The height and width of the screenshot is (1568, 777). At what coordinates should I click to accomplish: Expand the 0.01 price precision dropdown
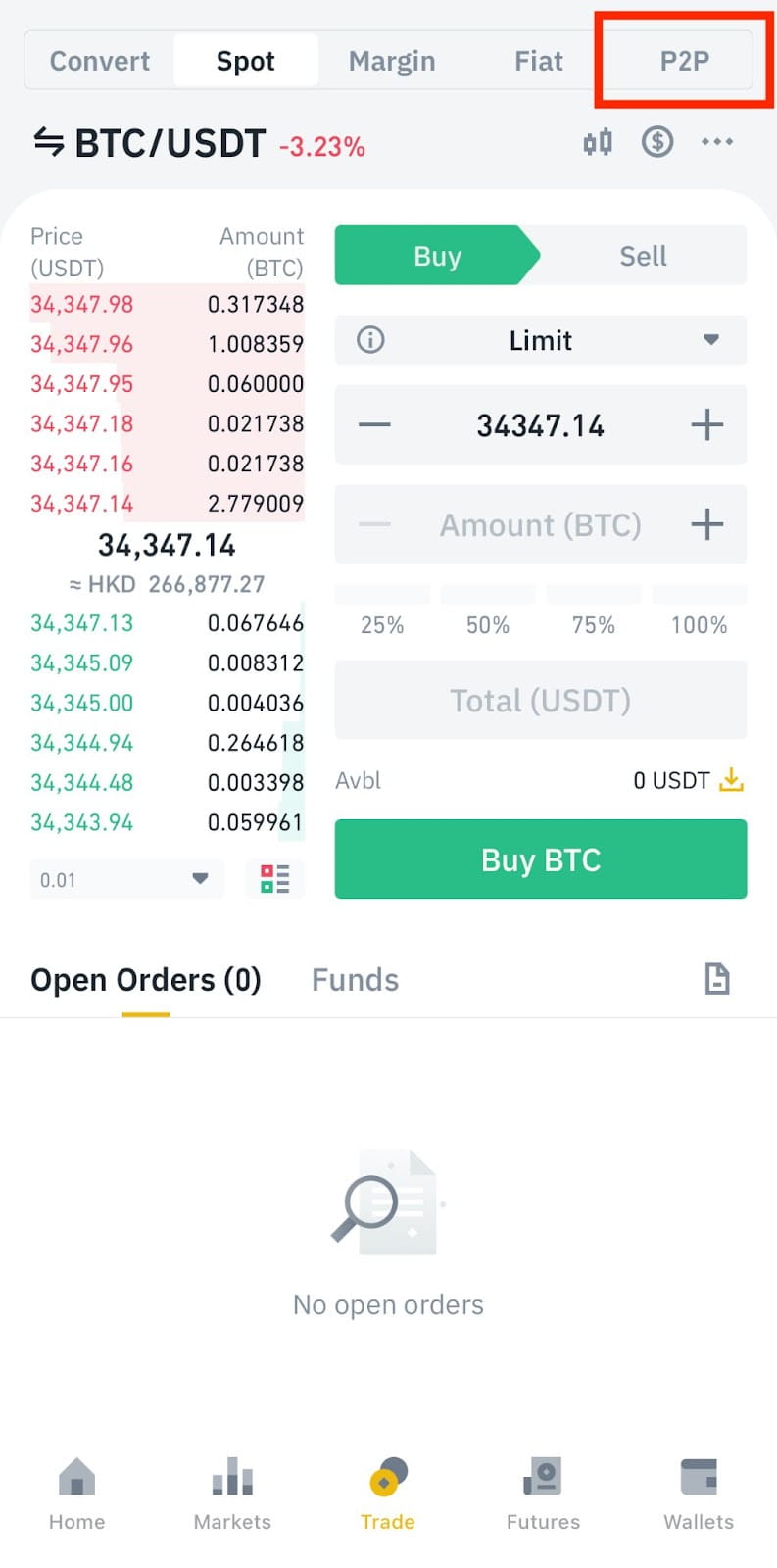[x=126, y=879]
